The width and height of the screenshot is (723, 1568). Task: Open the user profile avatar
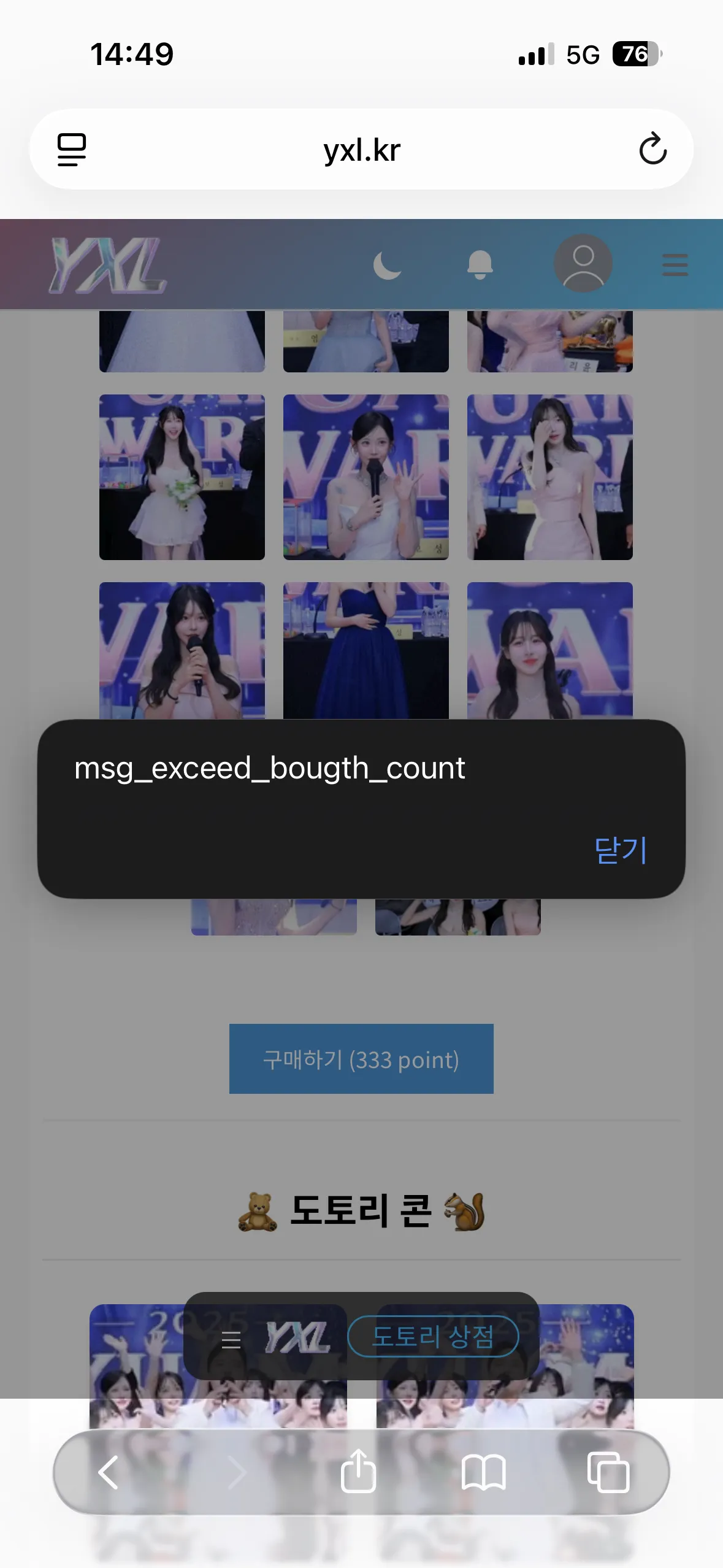point(583,264)
